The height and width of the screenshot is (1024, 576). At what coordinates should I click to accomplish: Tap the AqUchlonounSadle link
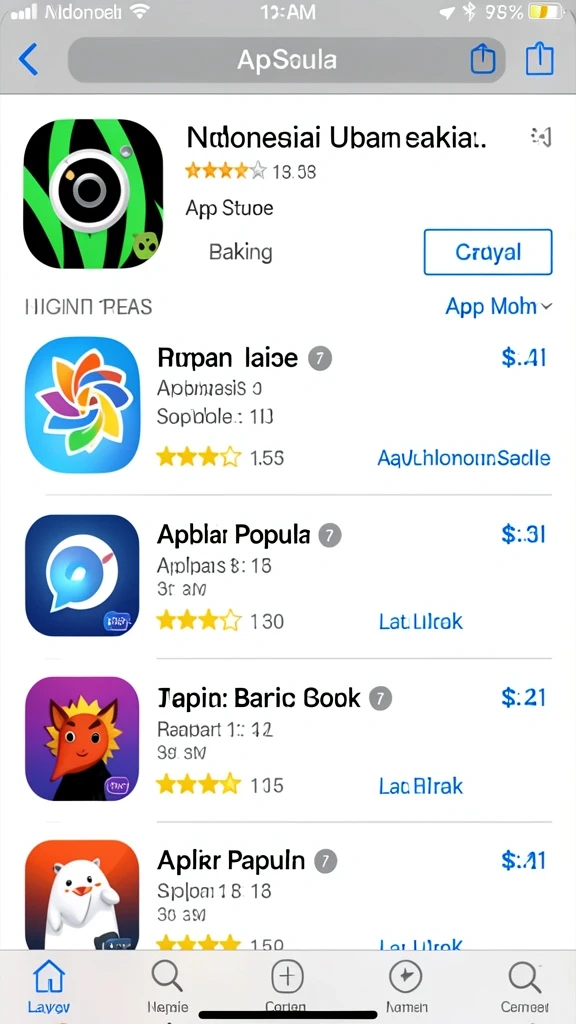coord(464,458)
